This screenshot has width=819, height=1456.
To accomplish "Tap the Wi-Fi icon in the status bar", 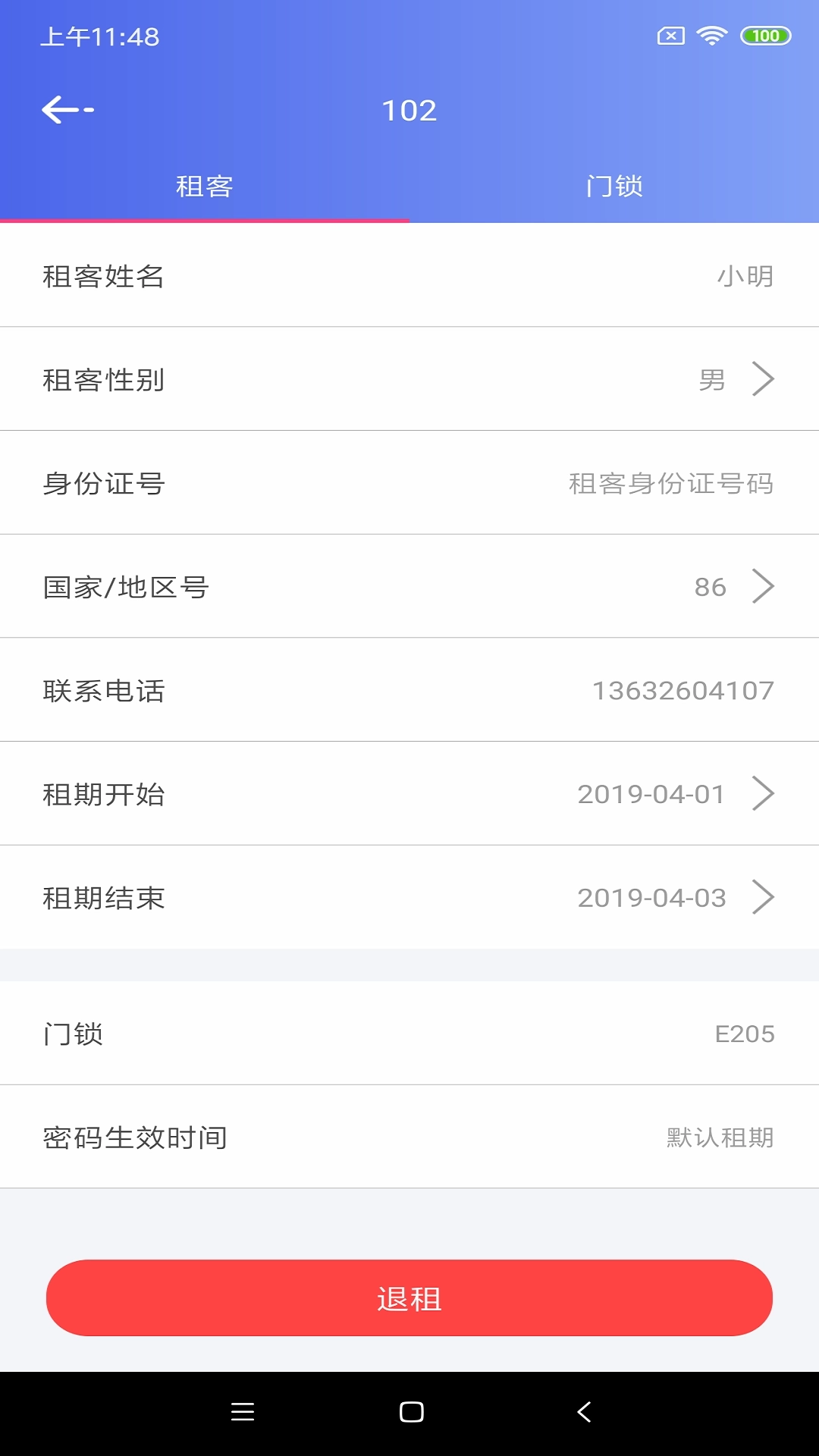I will tap(710, 35).
